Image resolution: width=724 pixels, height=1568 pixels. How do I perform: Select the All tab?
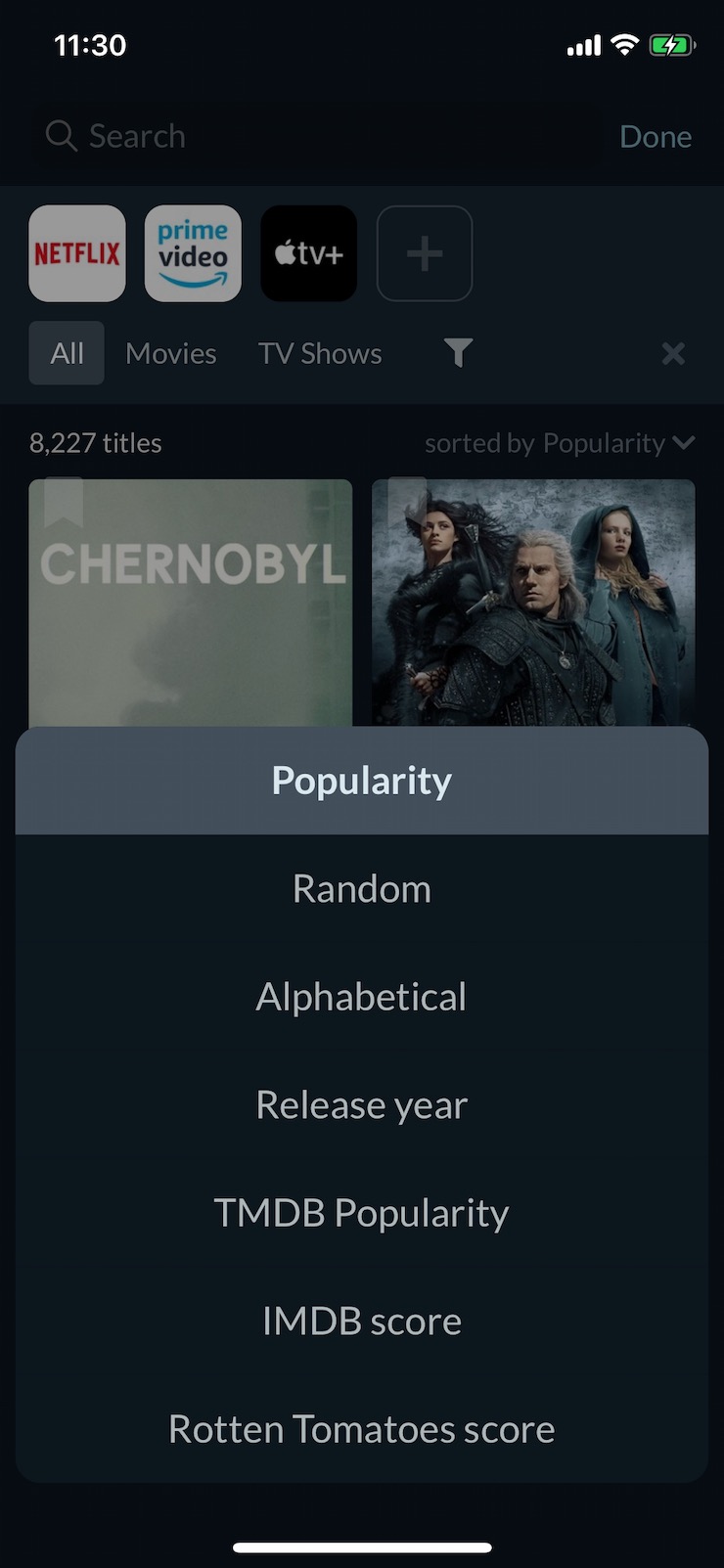click(x=67, y=353)
